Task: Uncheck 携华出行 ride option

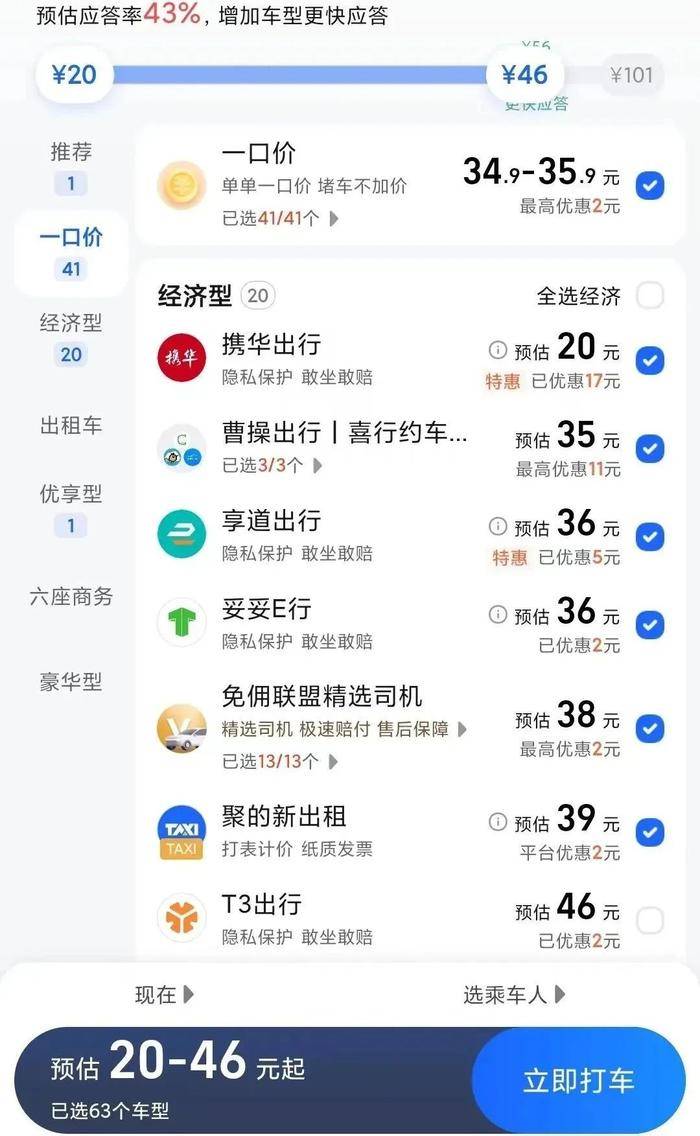Action: click(650, 360)
